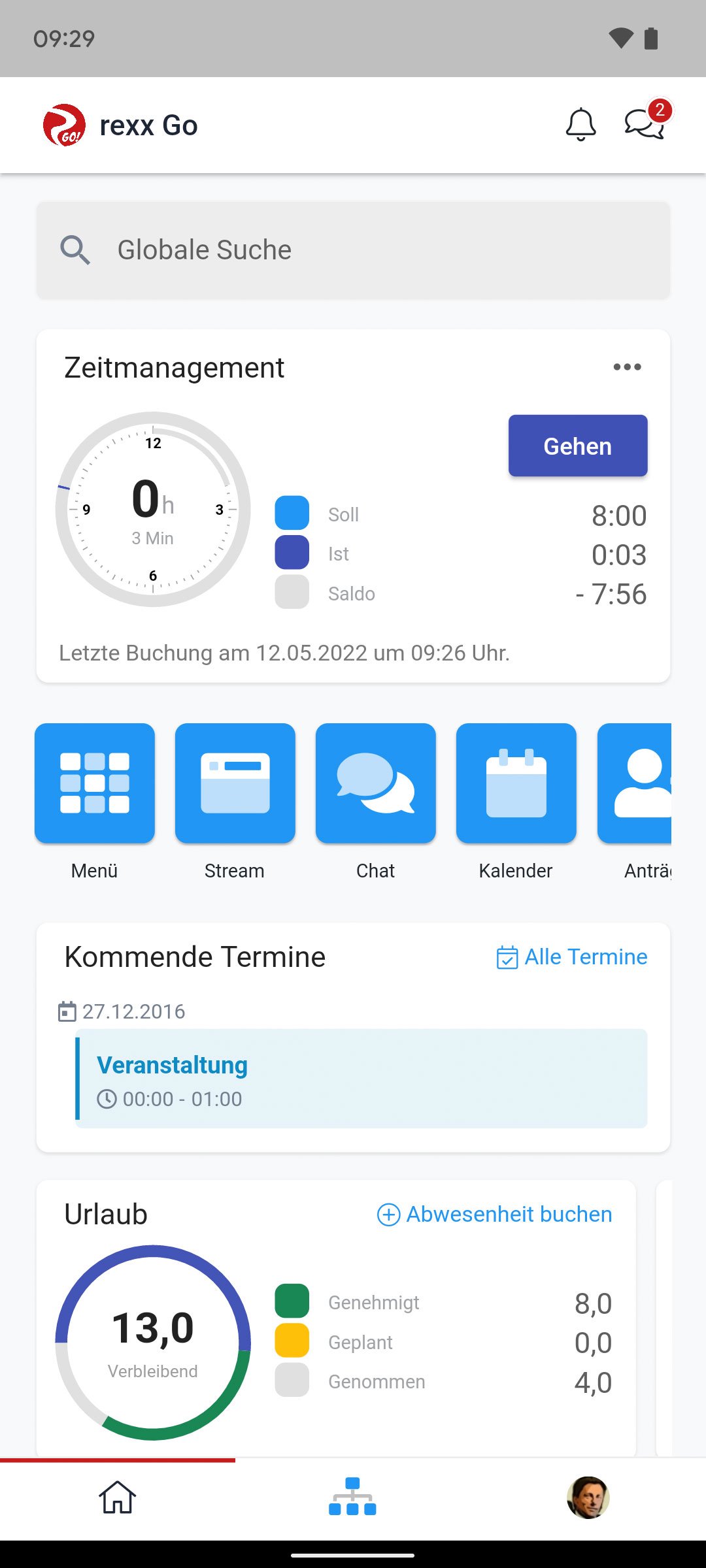This screenshot has height=1568, width=706.
Task: Select Abwesenheit buchen
Action: click(495, 1215)
